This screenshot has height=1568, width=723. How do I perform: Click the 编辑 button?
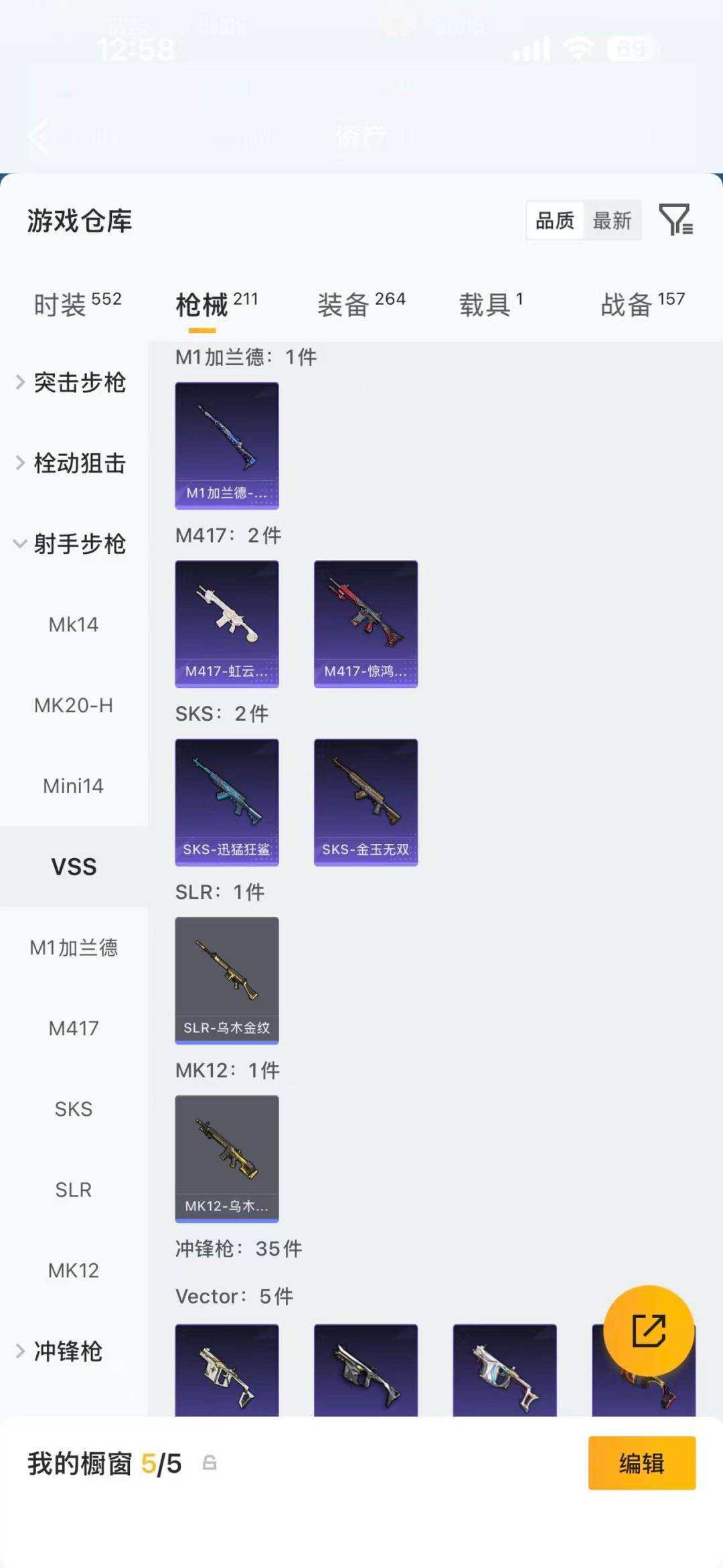(x=642, y=1464)
